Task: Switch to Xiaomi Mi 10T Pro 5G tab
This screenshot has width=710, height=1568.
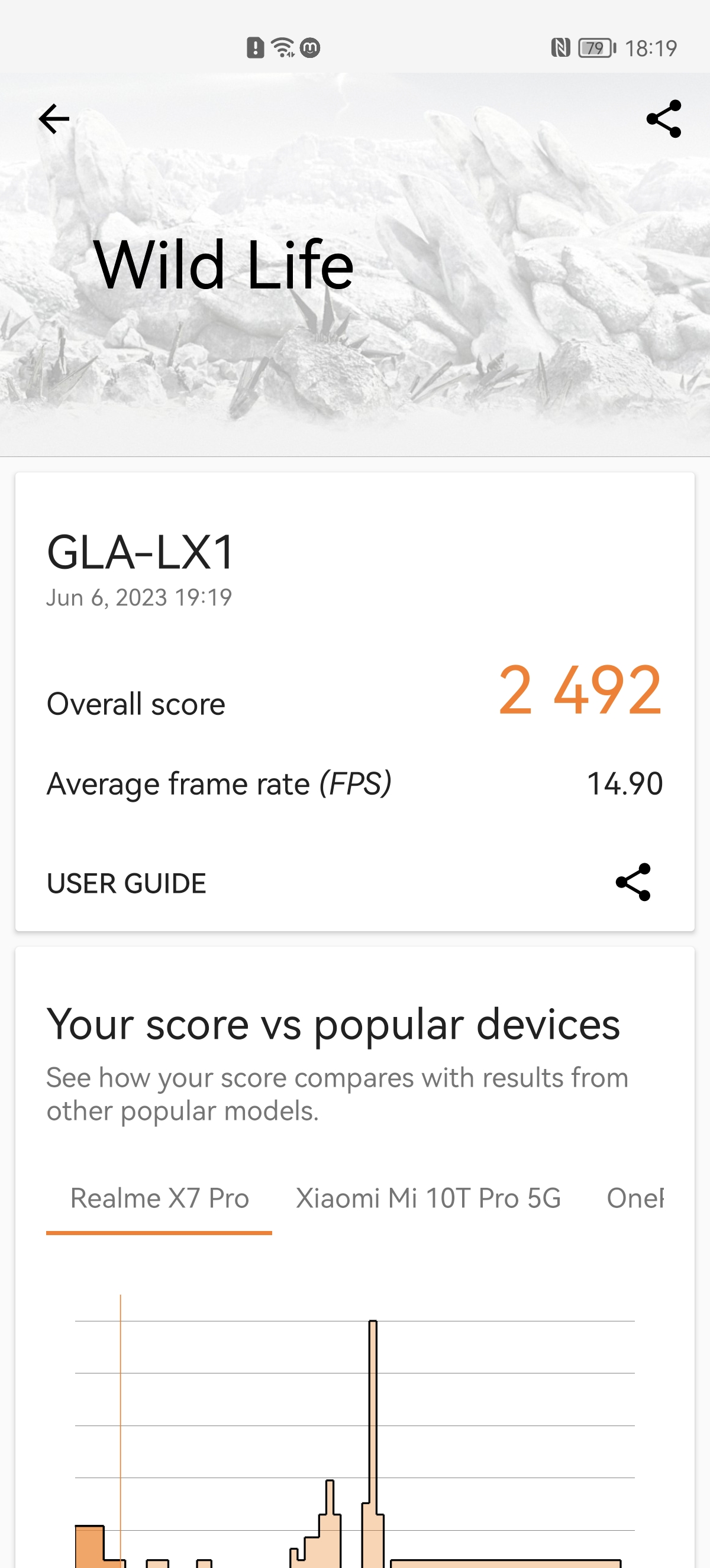Action: [x=428, y=1198]
